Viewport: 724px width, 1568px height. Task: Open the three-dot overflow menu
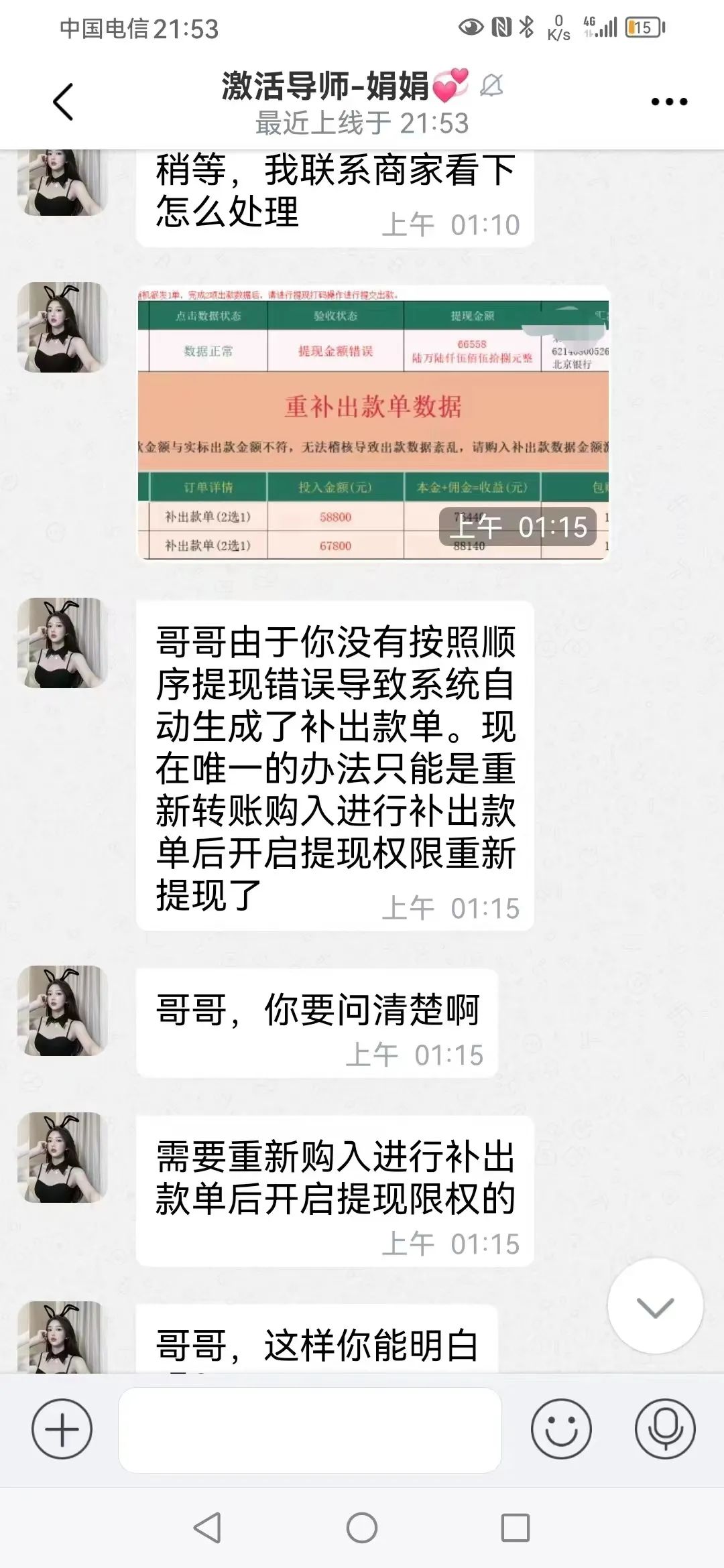[x=669, y=102]
